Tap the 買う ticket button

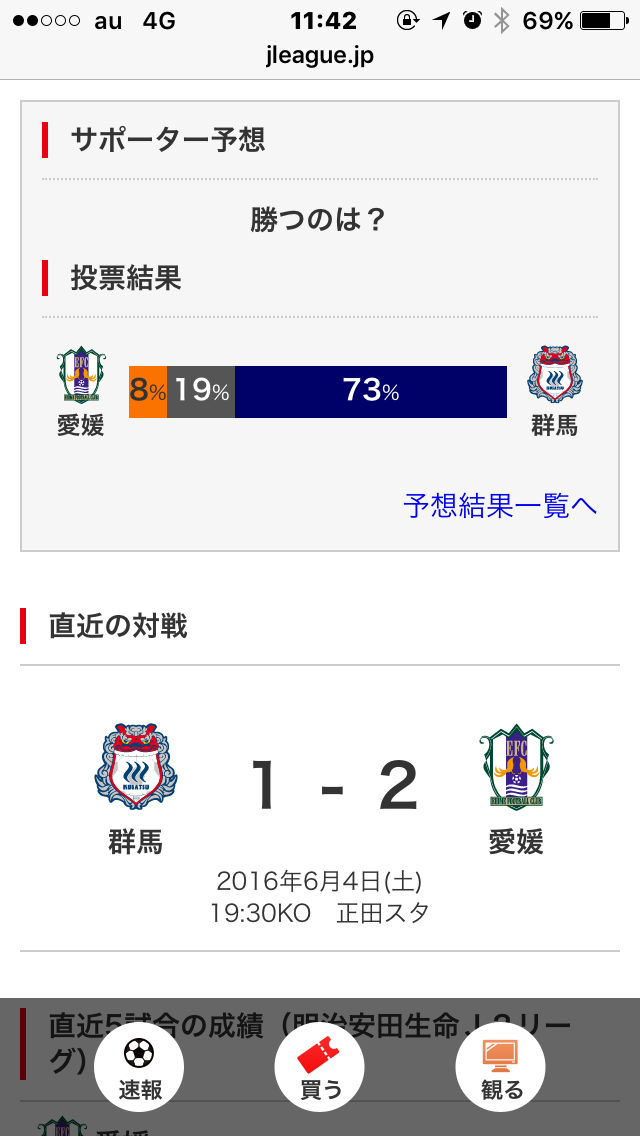click(320, 1067)
